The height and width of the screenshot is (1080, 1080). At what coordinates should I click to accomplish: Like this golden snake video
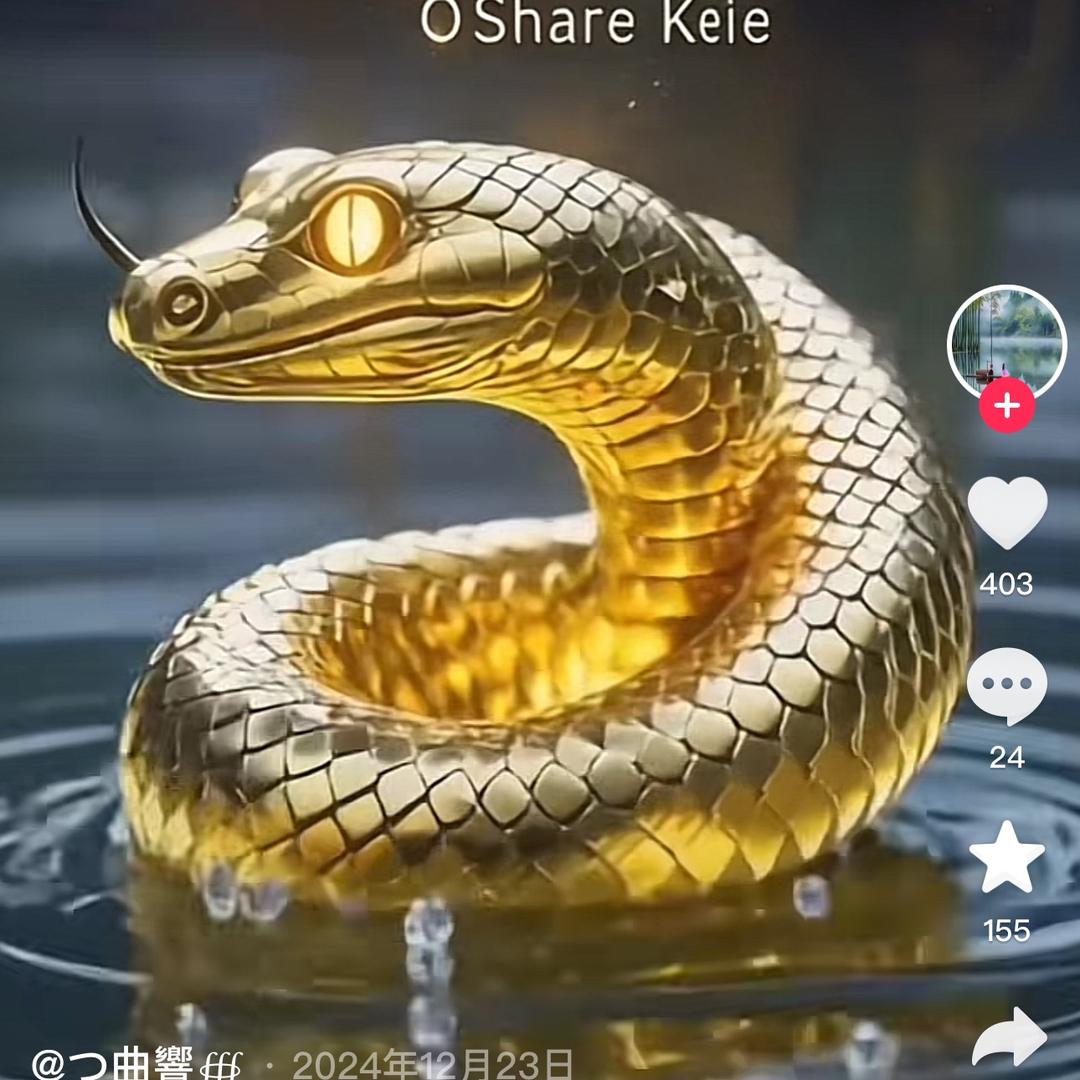[1007, 512]
